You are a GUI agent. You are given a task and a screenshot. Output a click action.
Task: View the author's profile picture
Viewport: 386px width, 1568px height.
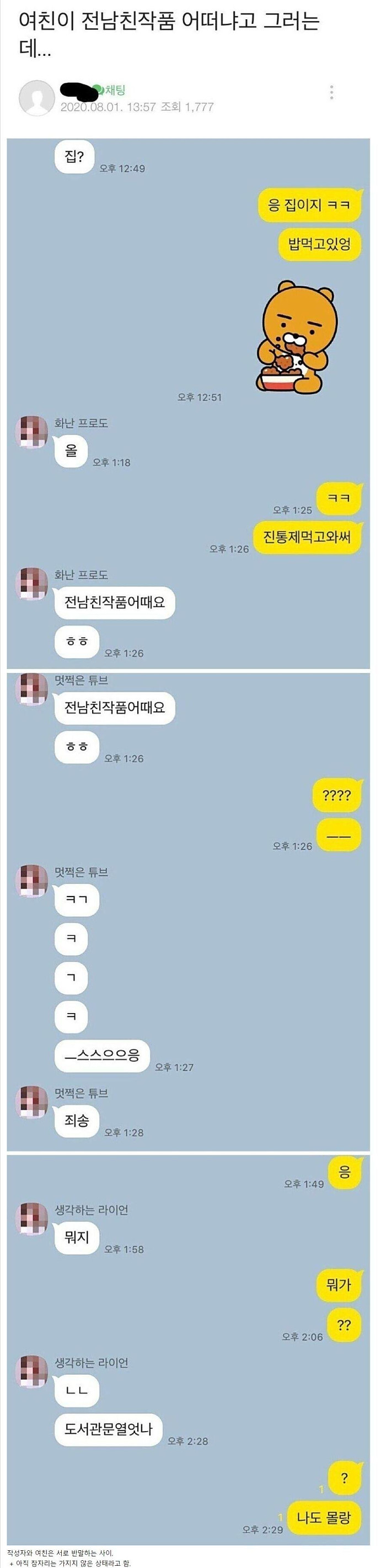(x=36, y=97)
